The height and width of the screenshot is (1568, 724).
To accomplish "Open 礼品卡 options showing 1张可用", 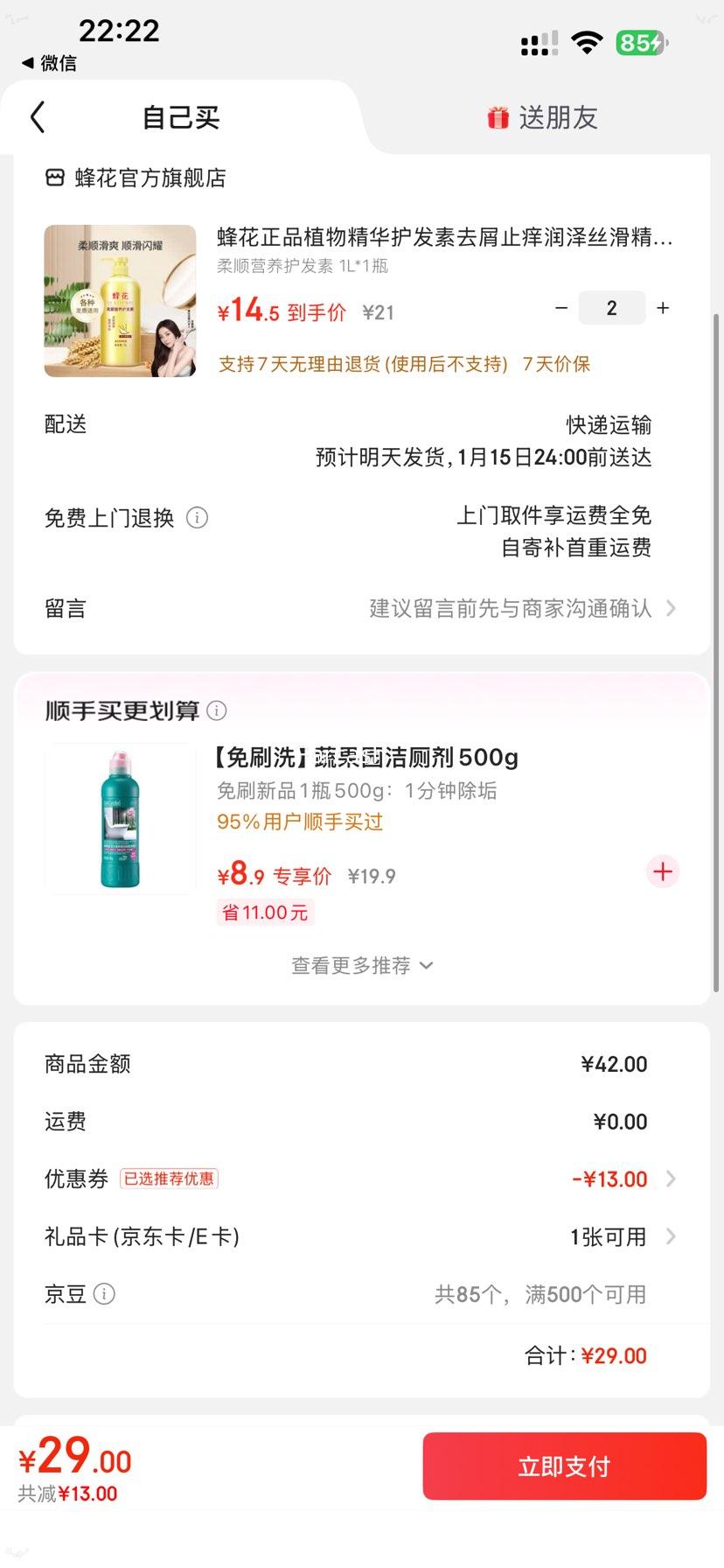I will tap(671, 1236).
